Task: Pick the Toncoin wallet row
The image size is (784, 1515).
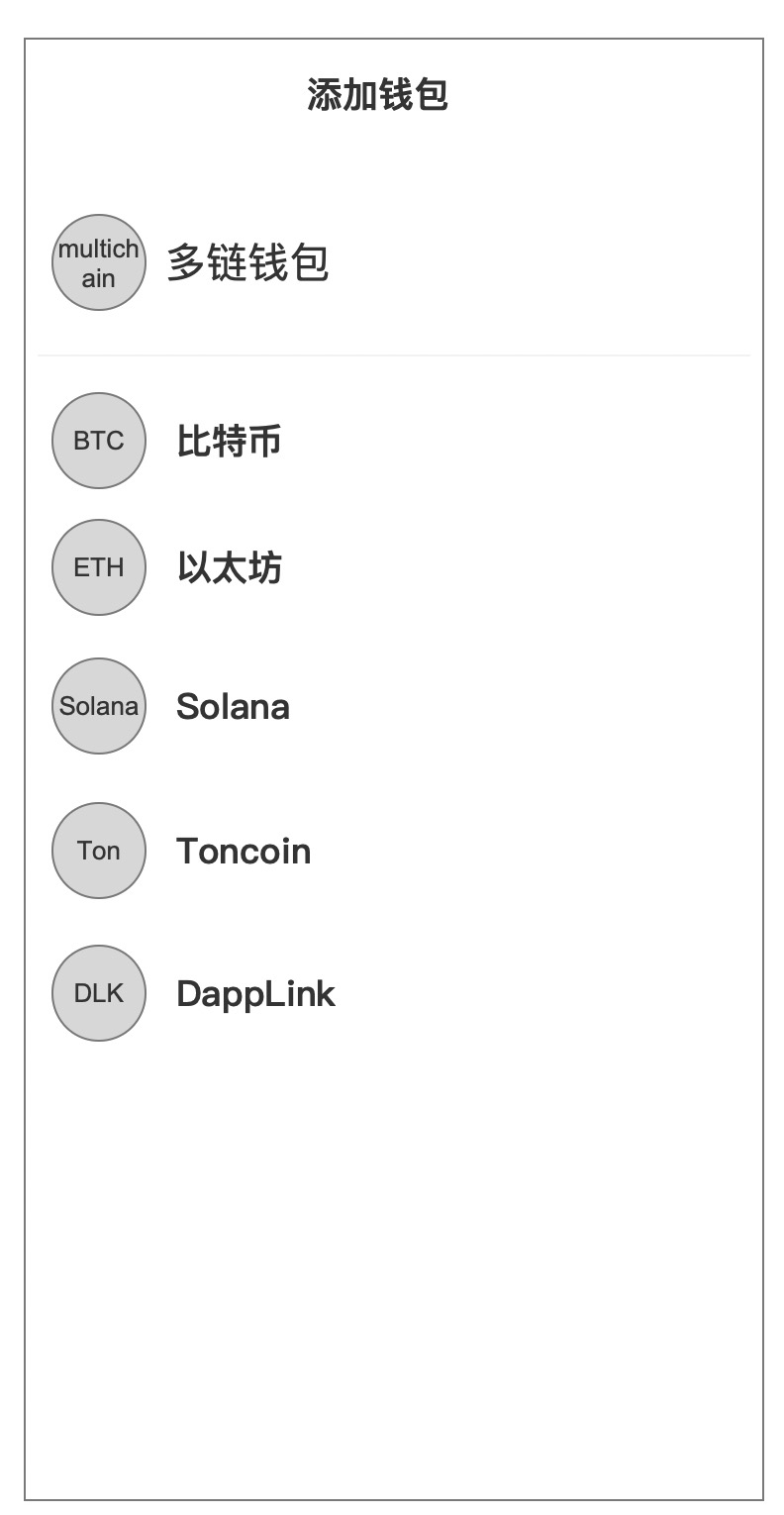Action: pos(393,851)
